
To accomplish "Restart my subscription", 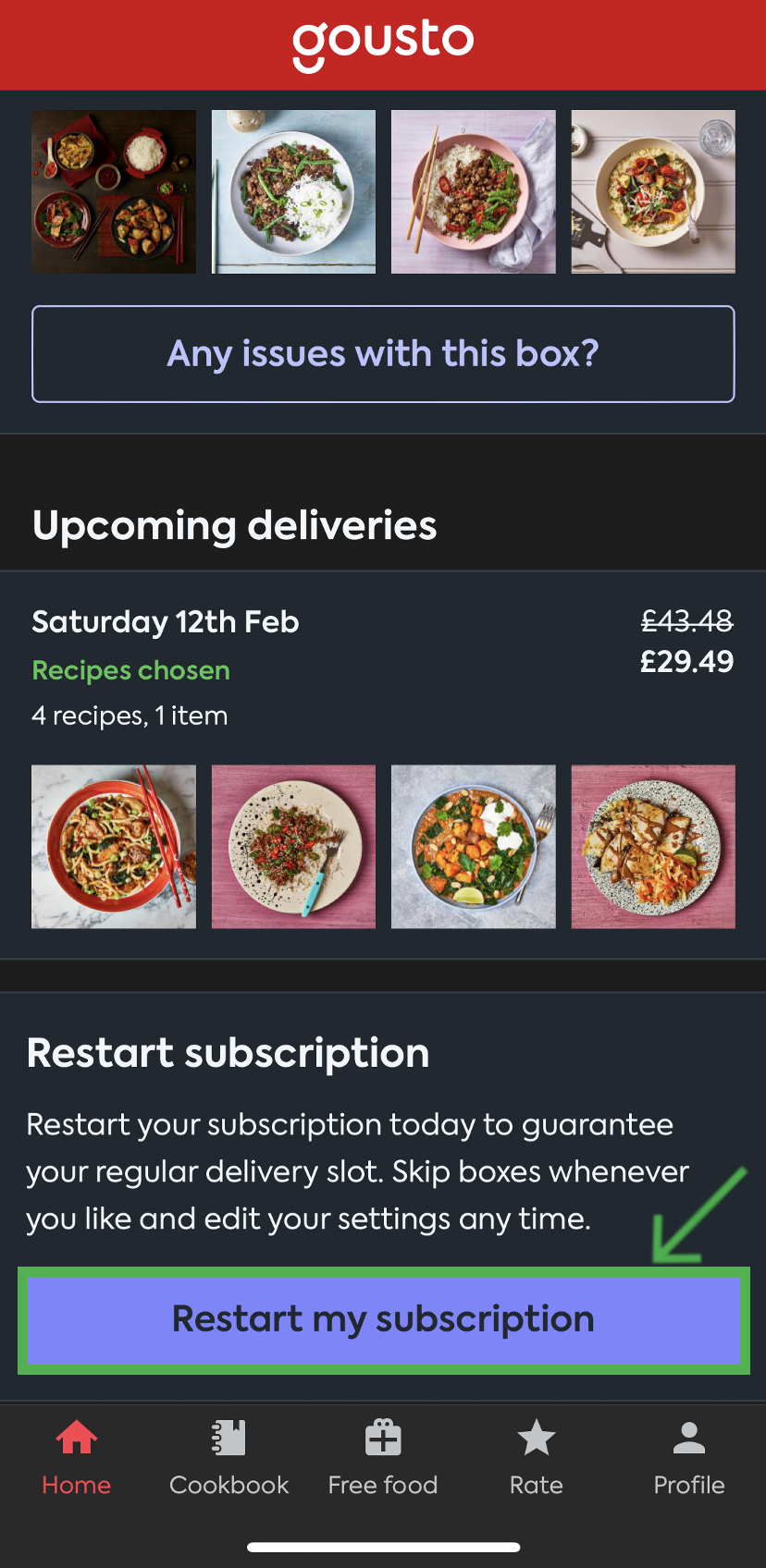I will click(383, 1319).
